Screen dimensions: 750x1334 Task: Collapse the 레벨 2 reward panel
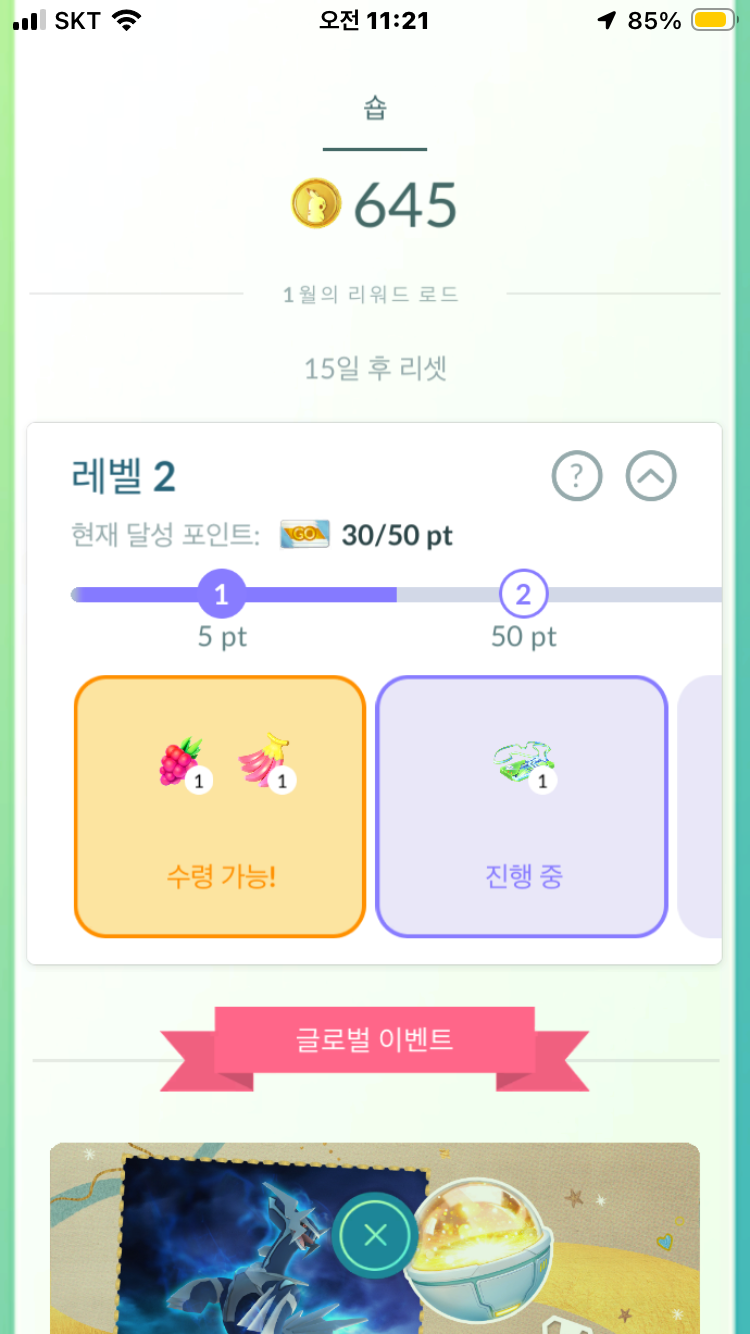coord(651,477)
